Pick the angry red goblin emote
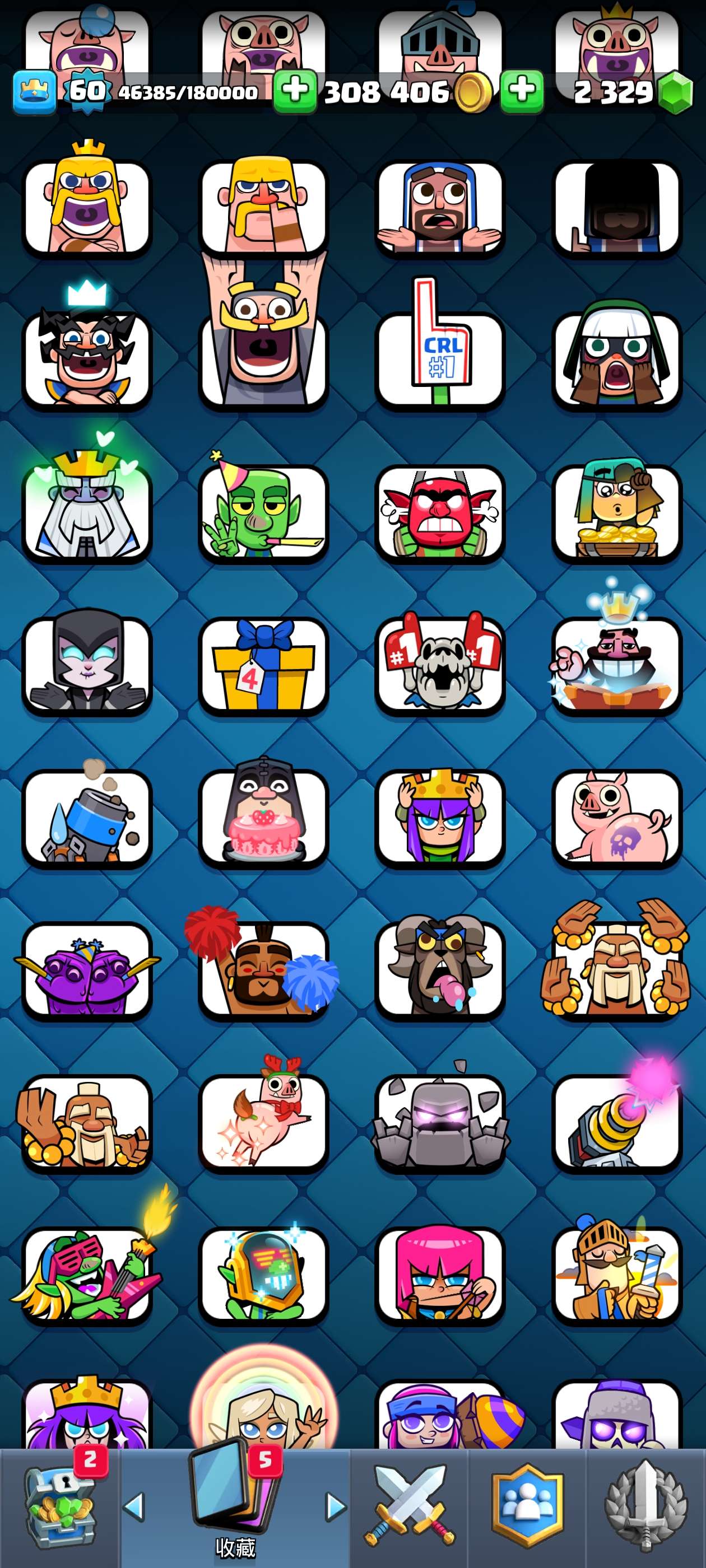This screenshot has width=706, height=1568. pos(440,512)
